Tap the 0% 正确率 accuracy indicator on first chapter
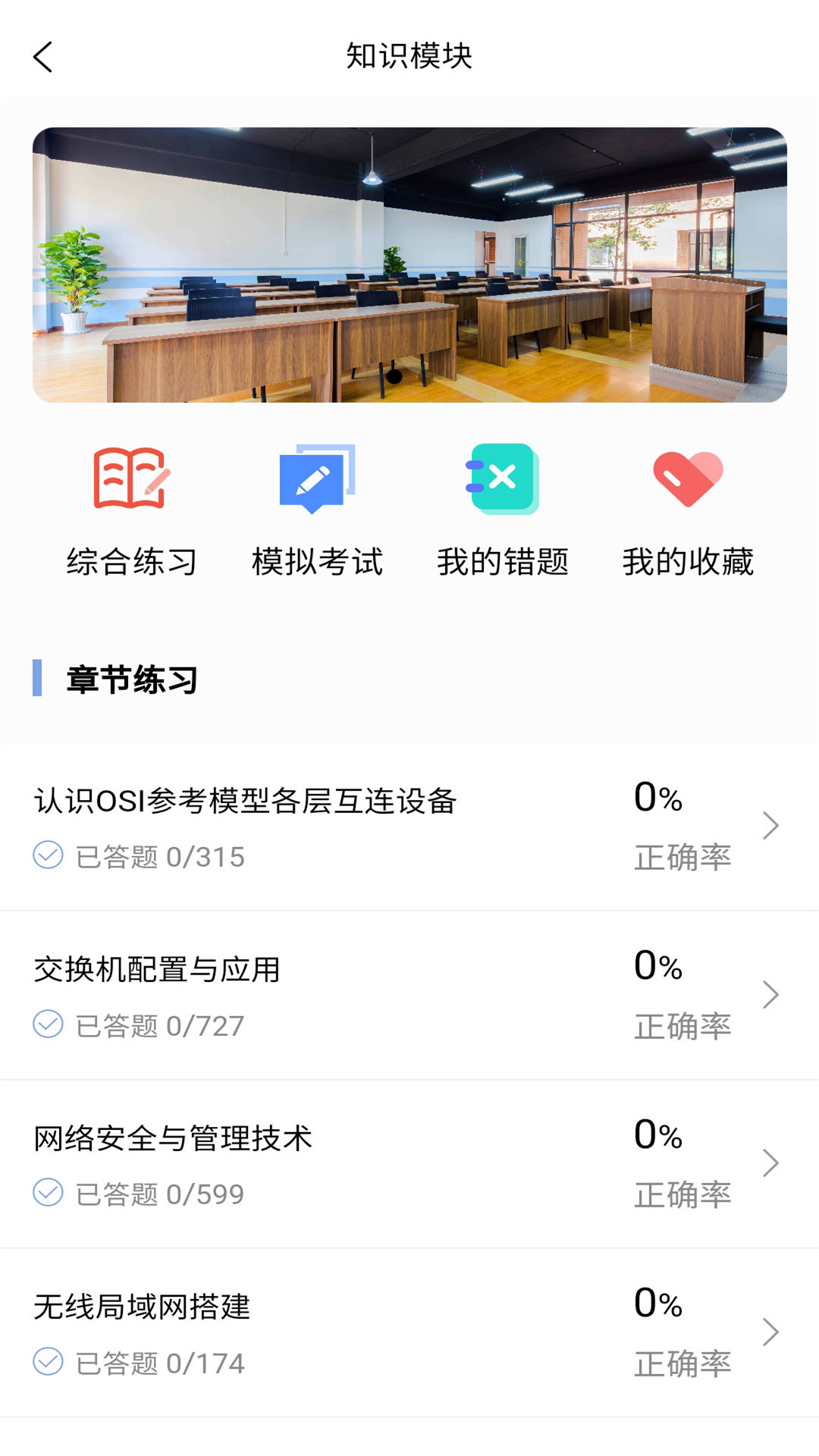This screenshot has height=1456, width=819. coord(681,826)
